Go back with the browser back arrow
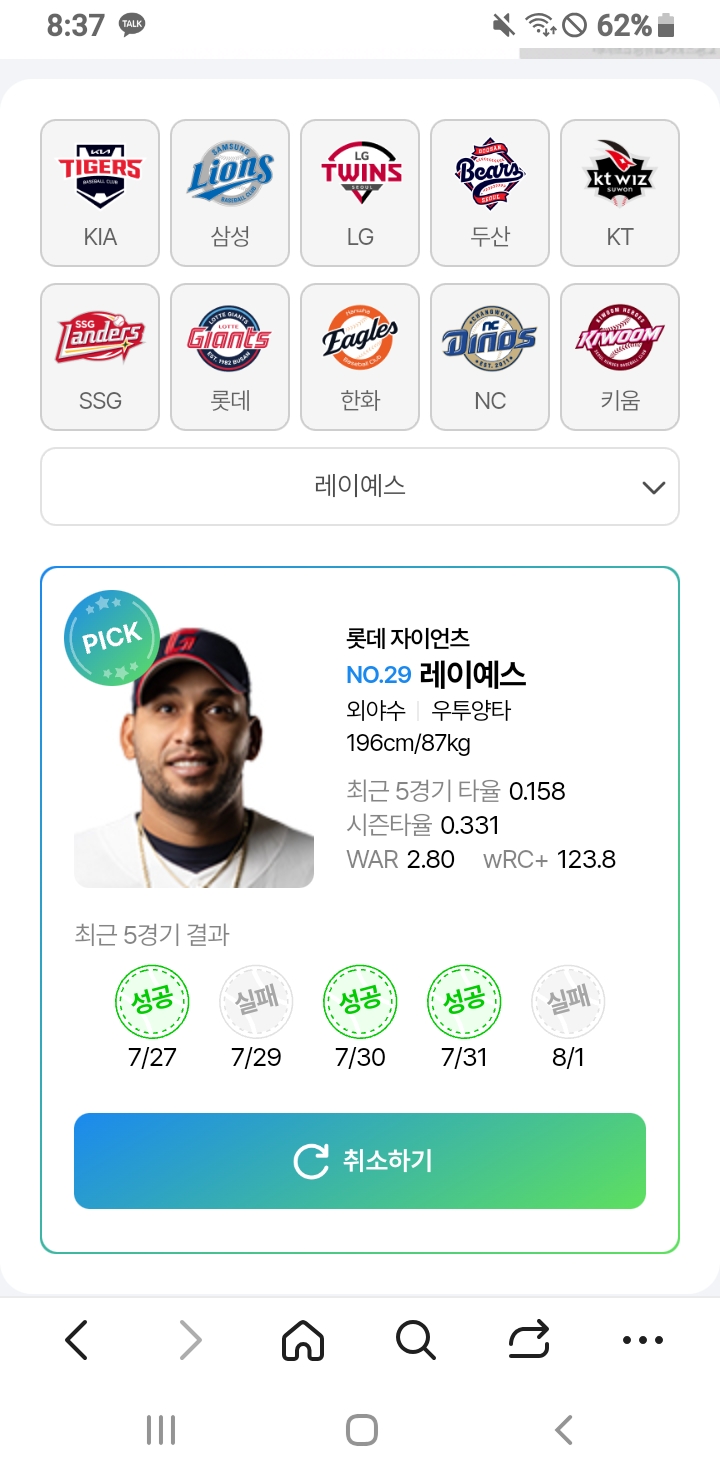Screen dimensions: 720x1480 click(x=77, y=1340)
